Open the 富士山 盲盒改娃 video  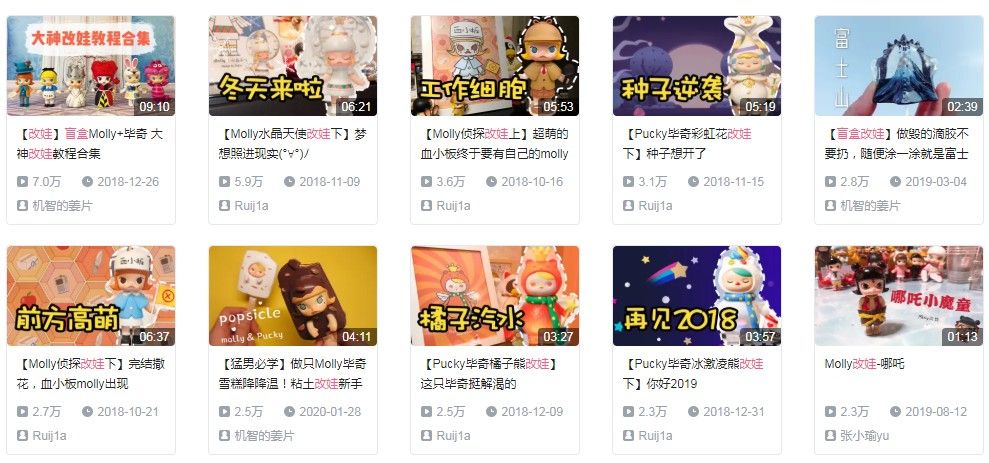[x=899, y=66]
